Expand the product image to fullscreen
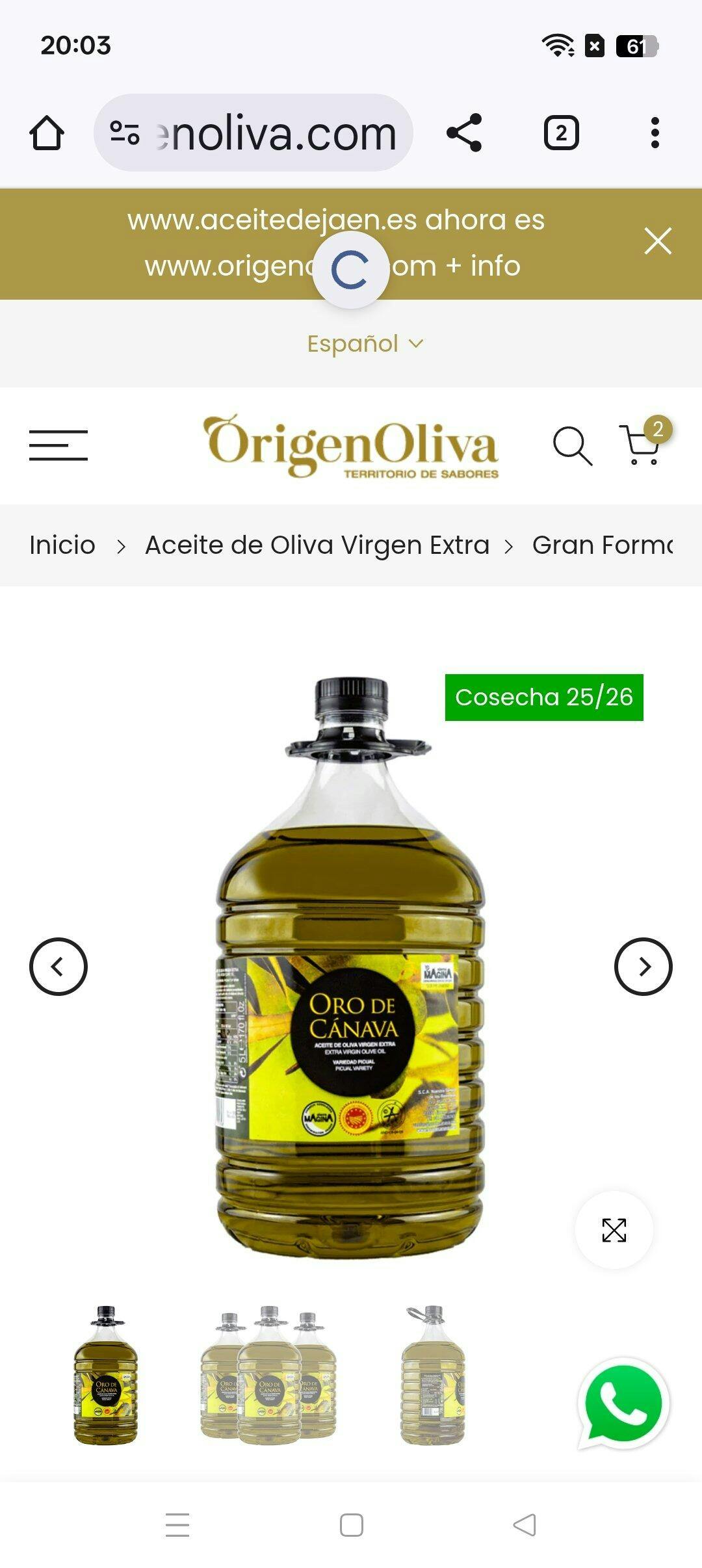The width and height of the screenshot is (702, 1568). [614, 1231]
